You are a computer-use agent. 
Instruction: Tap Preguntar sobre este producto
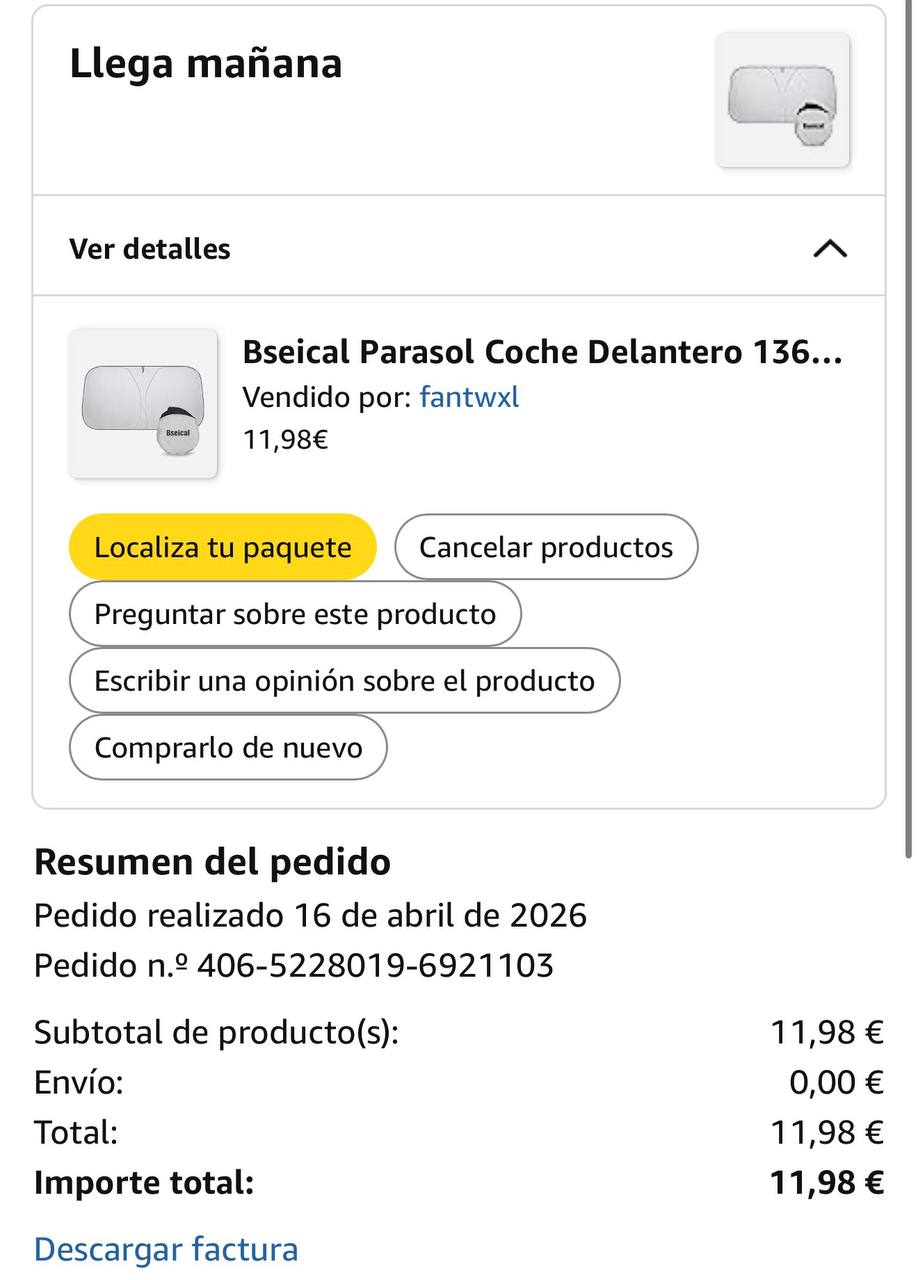click(295, 613)
